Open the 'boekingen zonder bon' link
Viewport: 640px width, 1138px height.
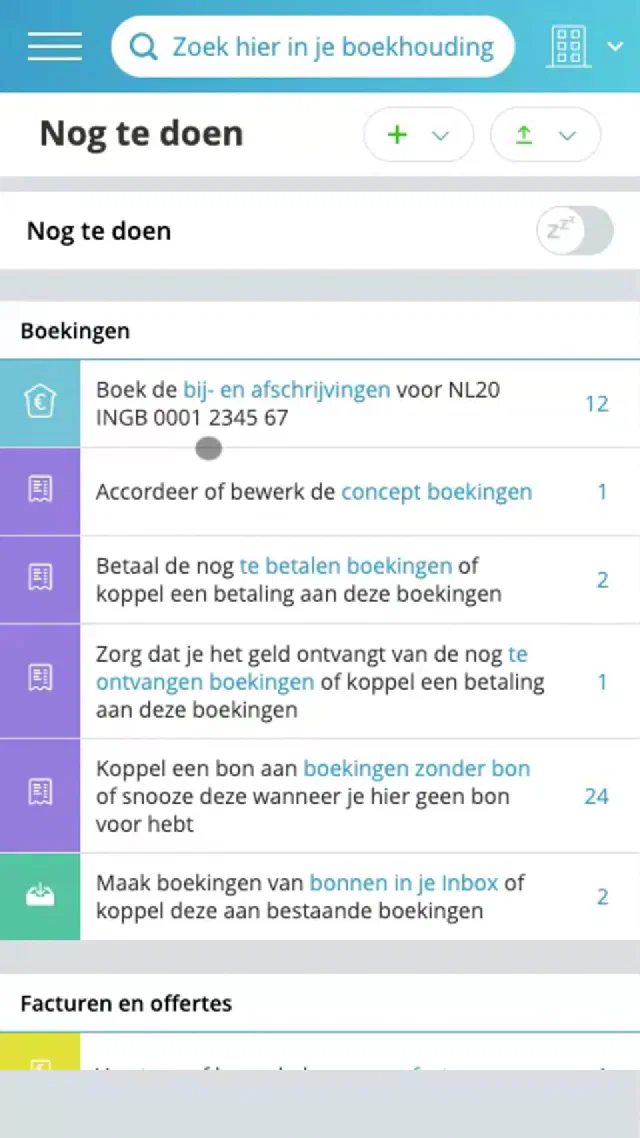point(417,768)
